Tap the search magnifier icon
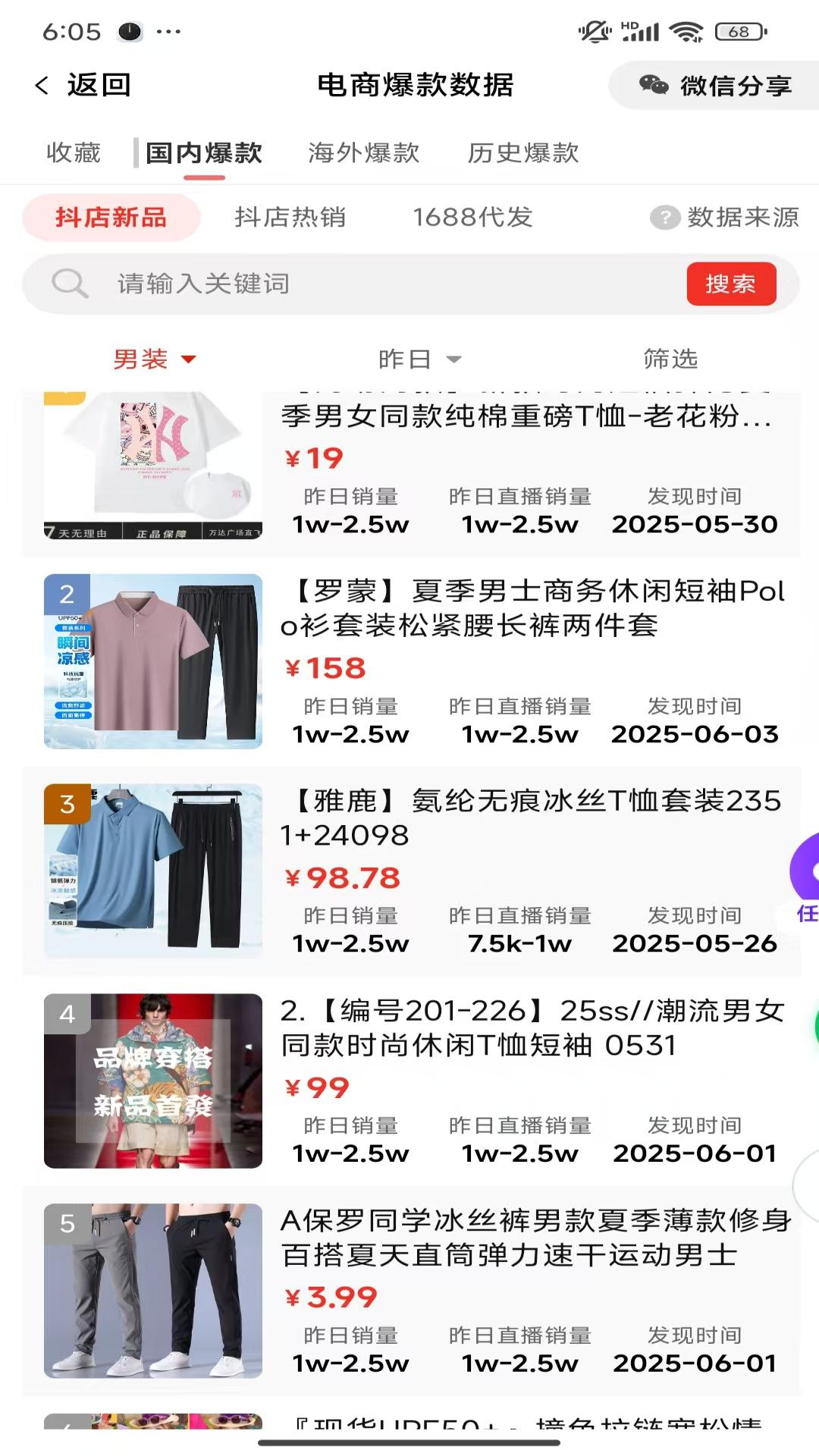Image resolution: width=819 pixels, height=1456 pixels. click(70, 284)
